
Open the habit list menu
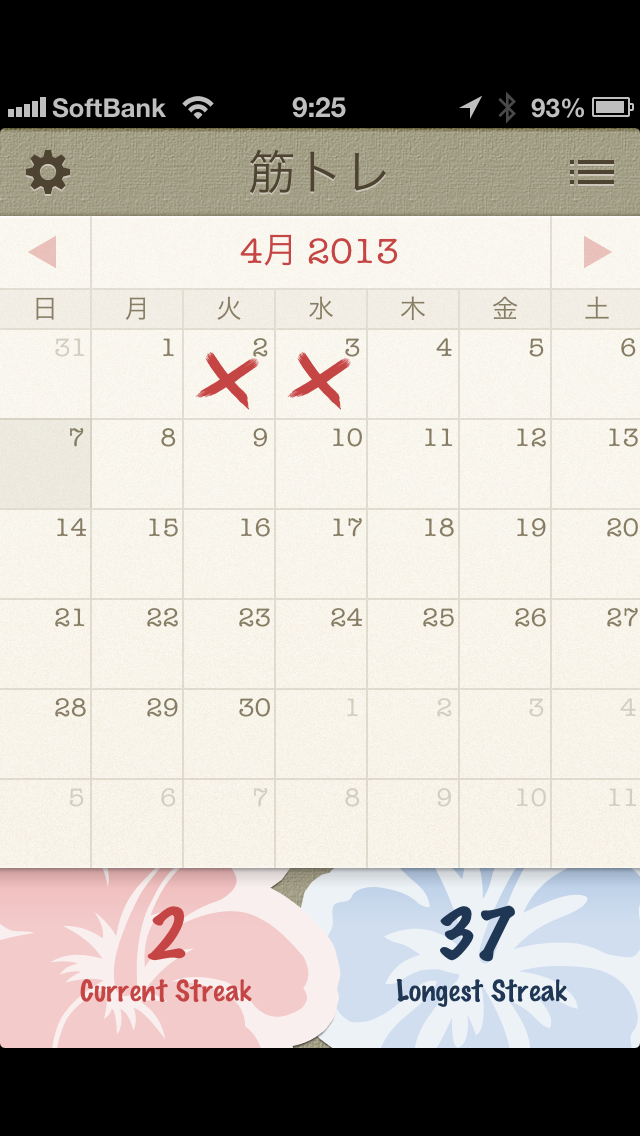click(591, 173)
